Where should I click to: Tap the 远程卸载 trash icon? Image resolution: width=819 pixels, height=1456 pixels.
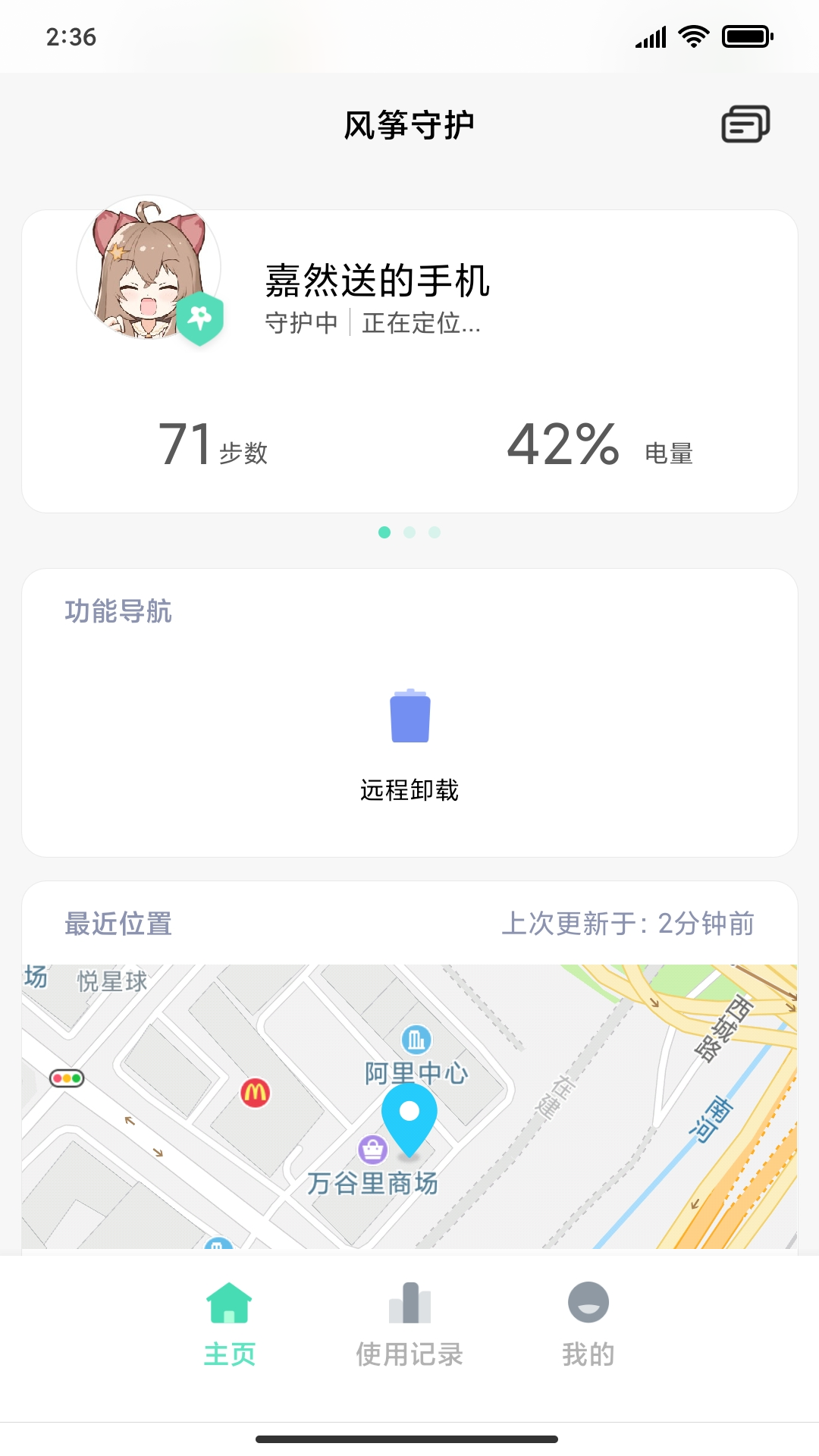pos(409,717)
